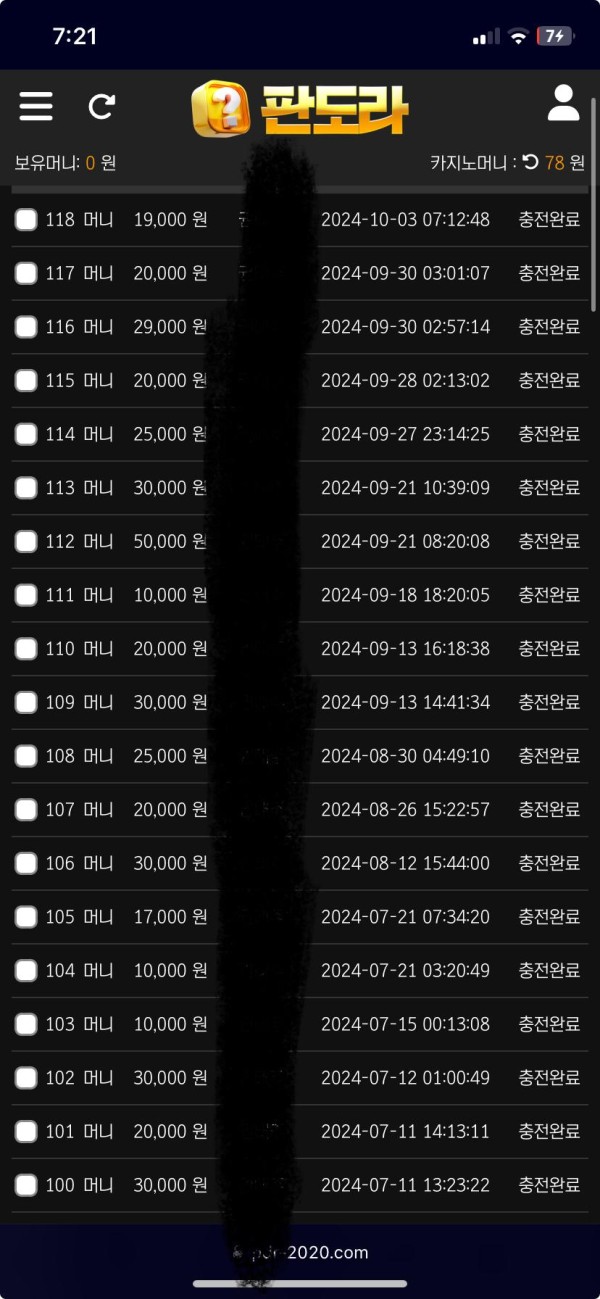Image resolution: width=600 pixels, height=1299 pixels.
Task: Check the 17,000 won record 105 checkbox
Action: pos(26,917)
